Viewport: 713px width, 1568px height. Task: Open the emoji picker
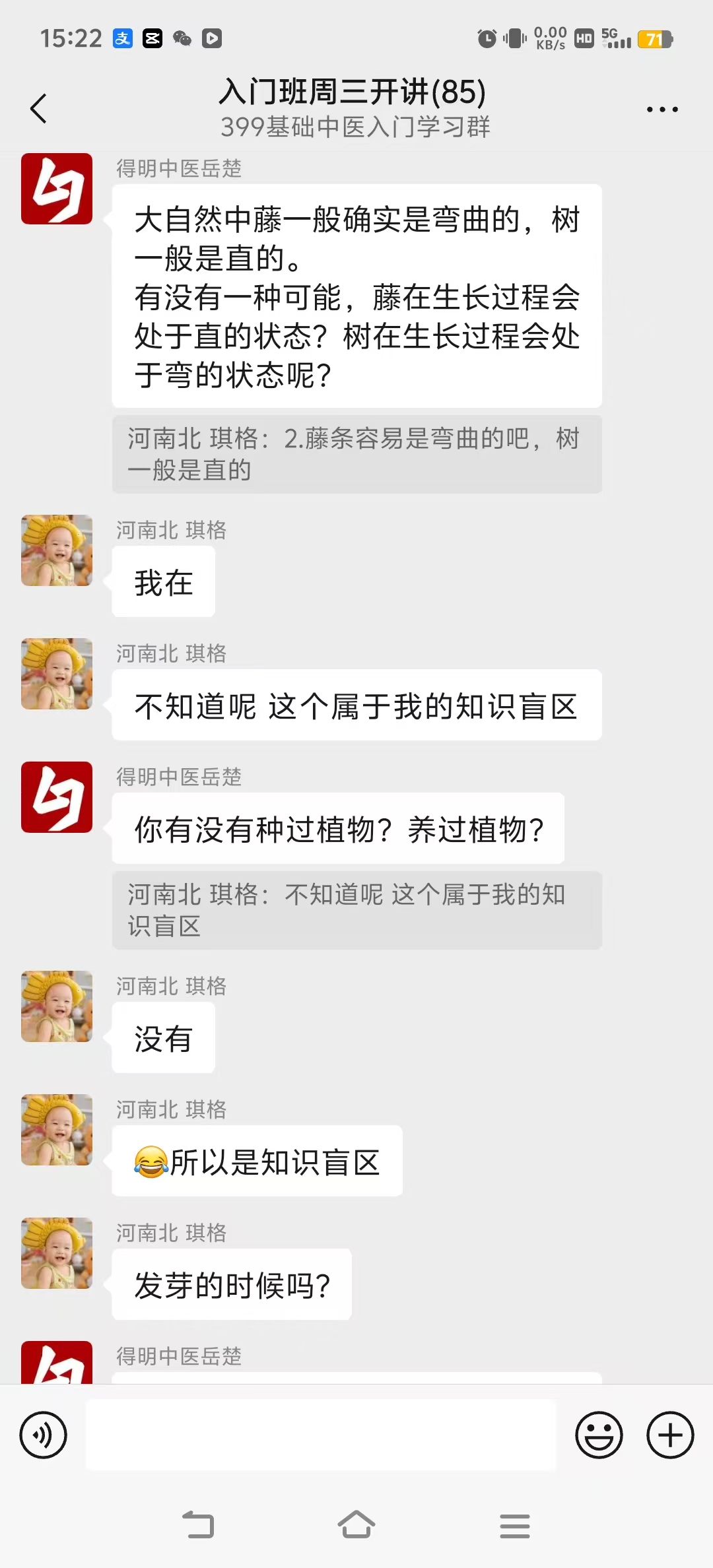click(x=599, y=1435)
